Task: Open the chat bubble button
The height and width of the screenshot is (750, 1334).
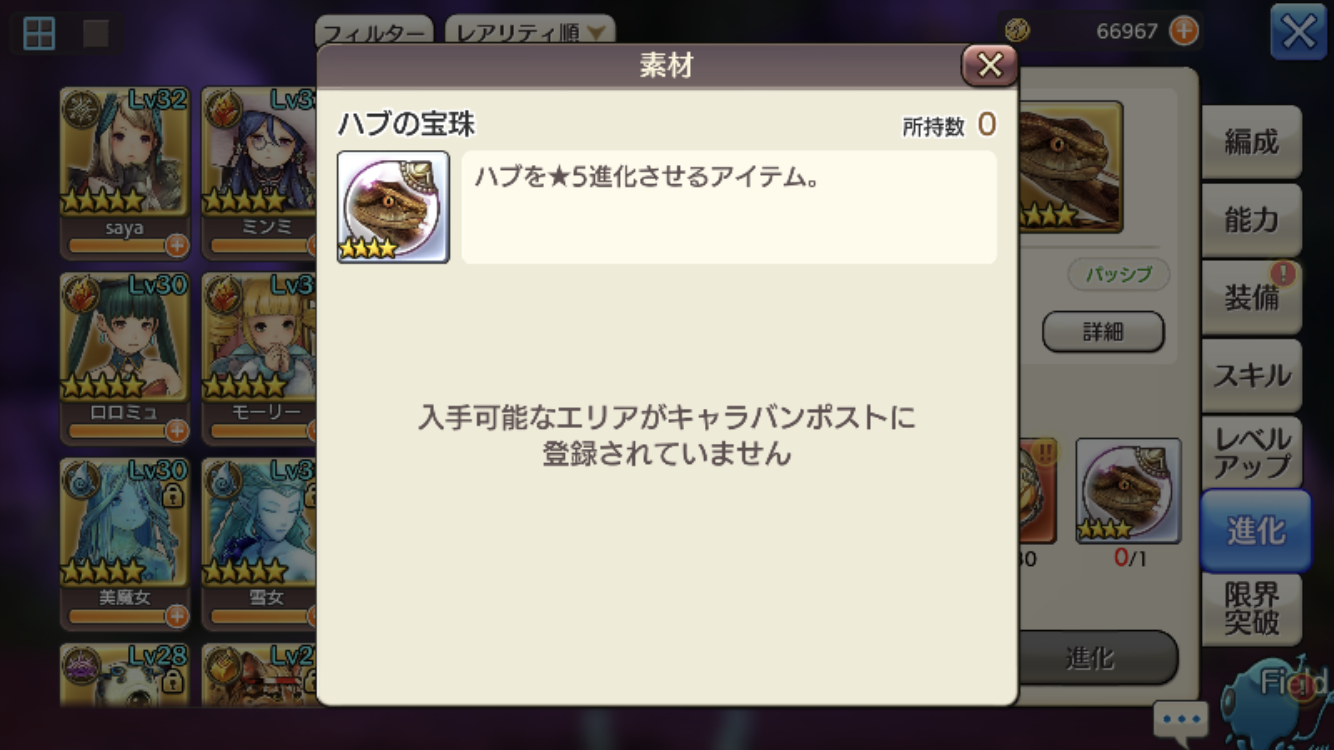Action: click(x=1180, y=718)
